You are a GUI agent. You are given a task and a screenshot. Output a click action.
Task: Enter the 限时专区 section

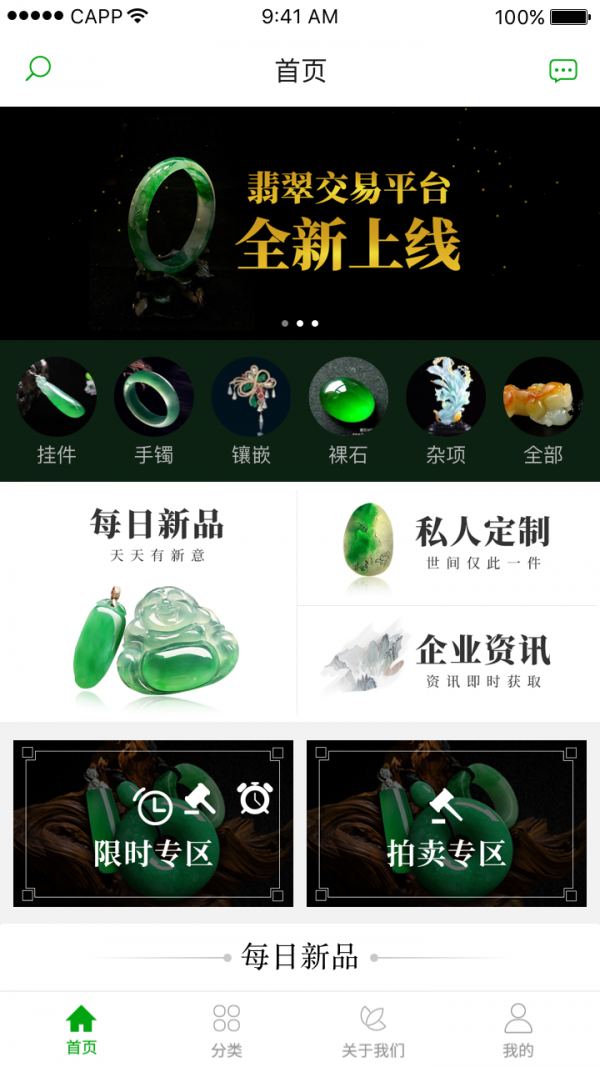[153, 823]
